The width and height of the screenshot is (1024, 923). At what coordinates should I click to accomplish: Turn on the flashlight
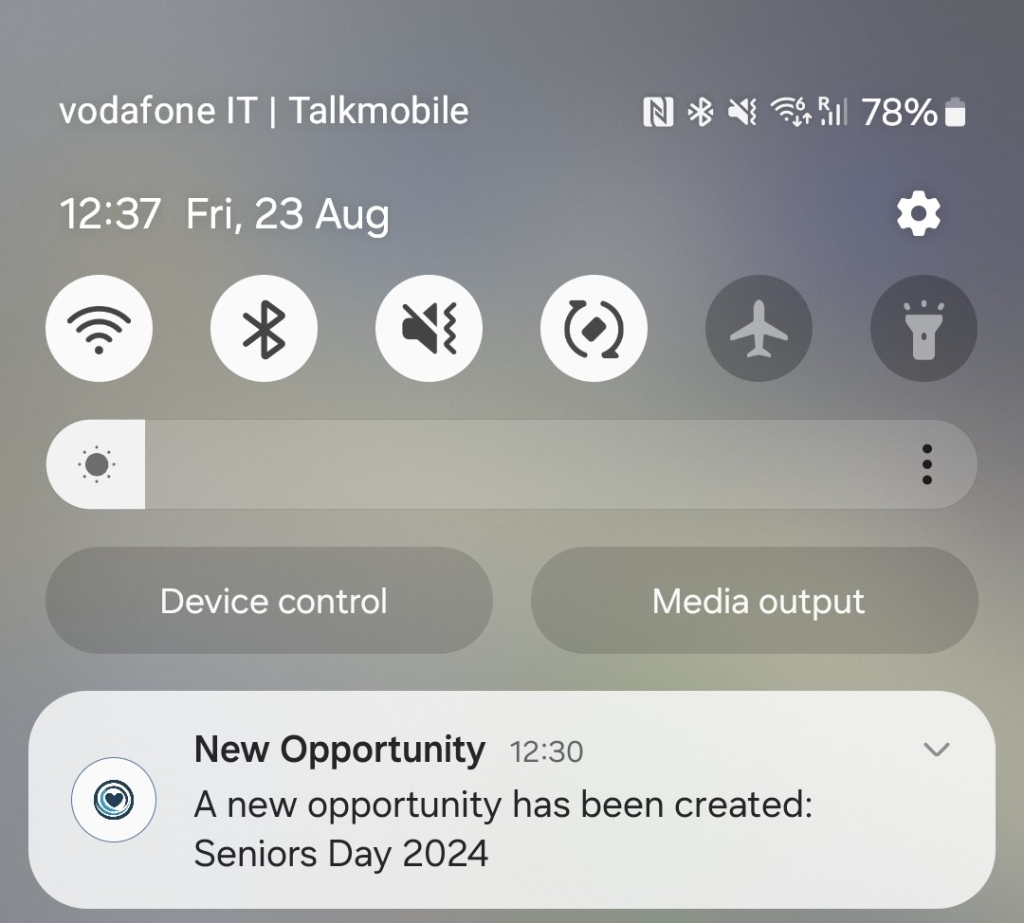pyautogui.click(x=923, y=329)
